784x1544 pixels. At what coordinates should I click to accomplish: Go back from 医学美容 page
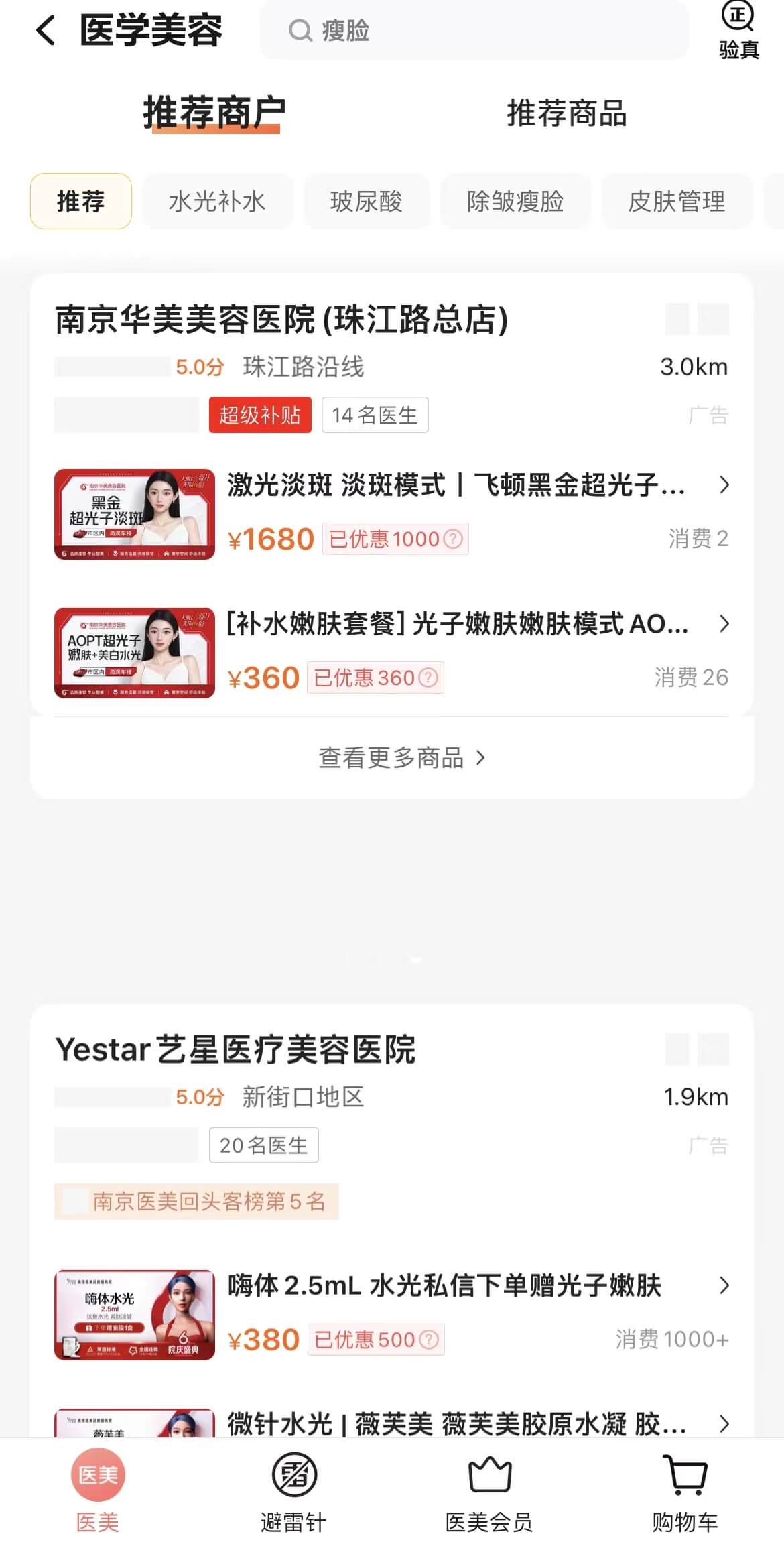pyautogui.click(x=46, y=31)
